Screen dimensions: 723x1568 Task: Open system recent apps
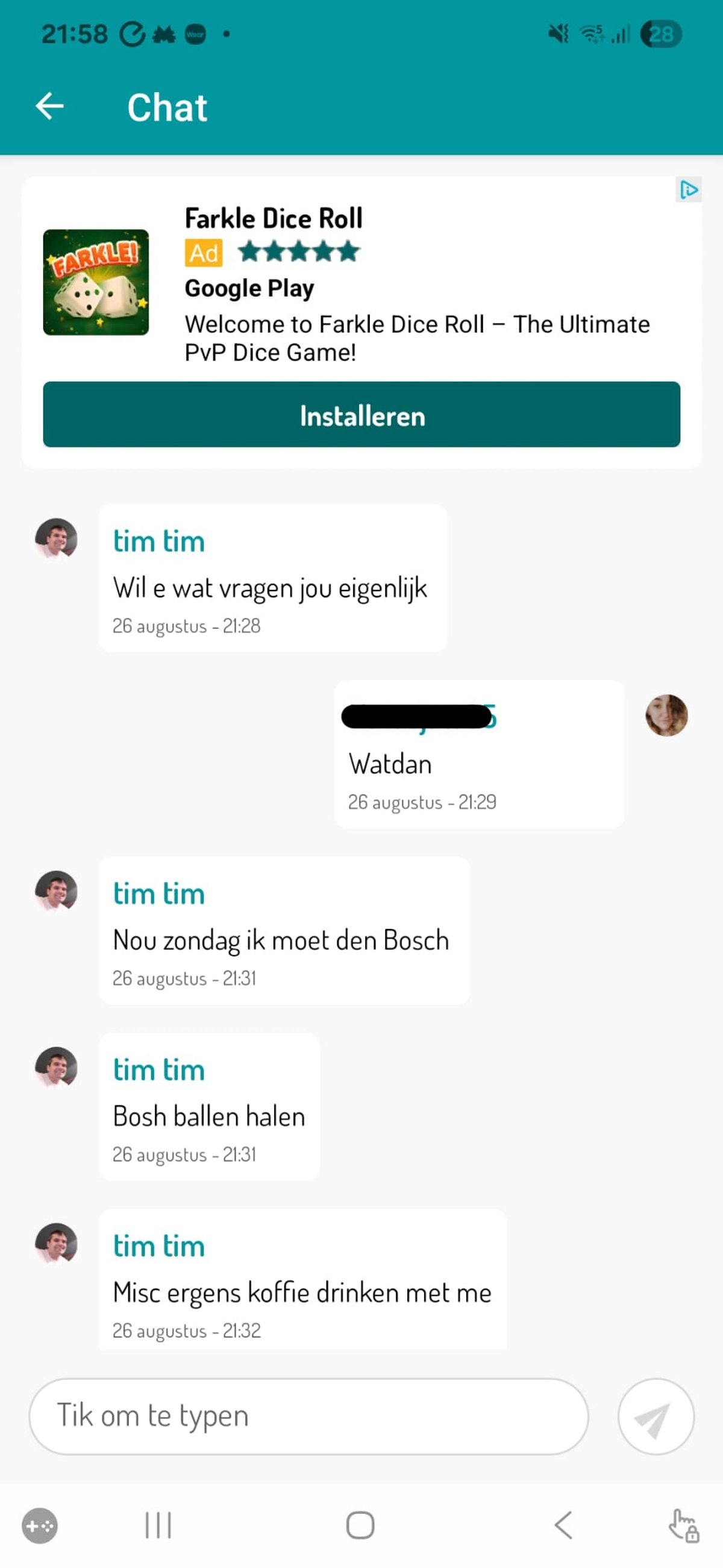point(158,1525)
